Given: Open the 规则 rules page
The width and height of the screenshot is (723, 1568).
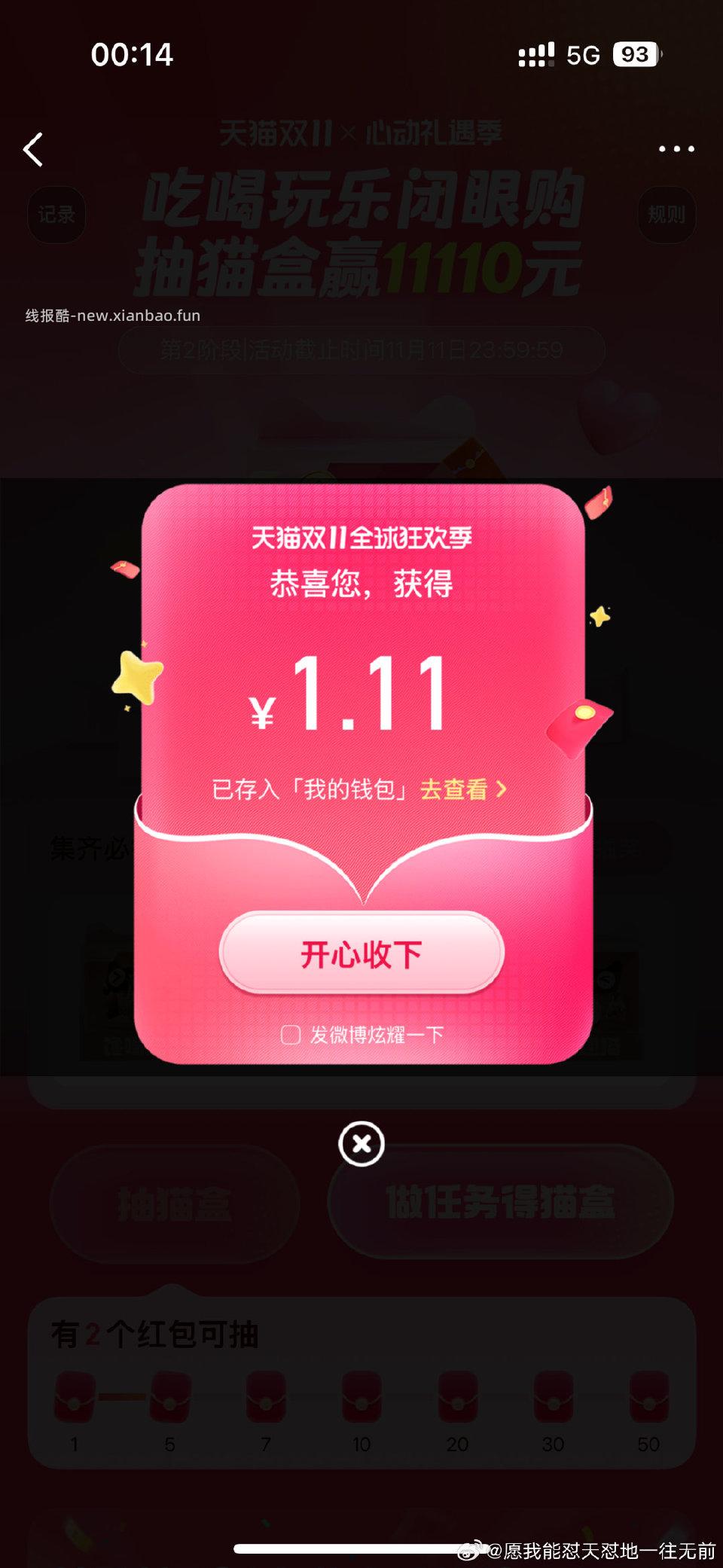Looking at the screenshot, I should pos(667,214).
